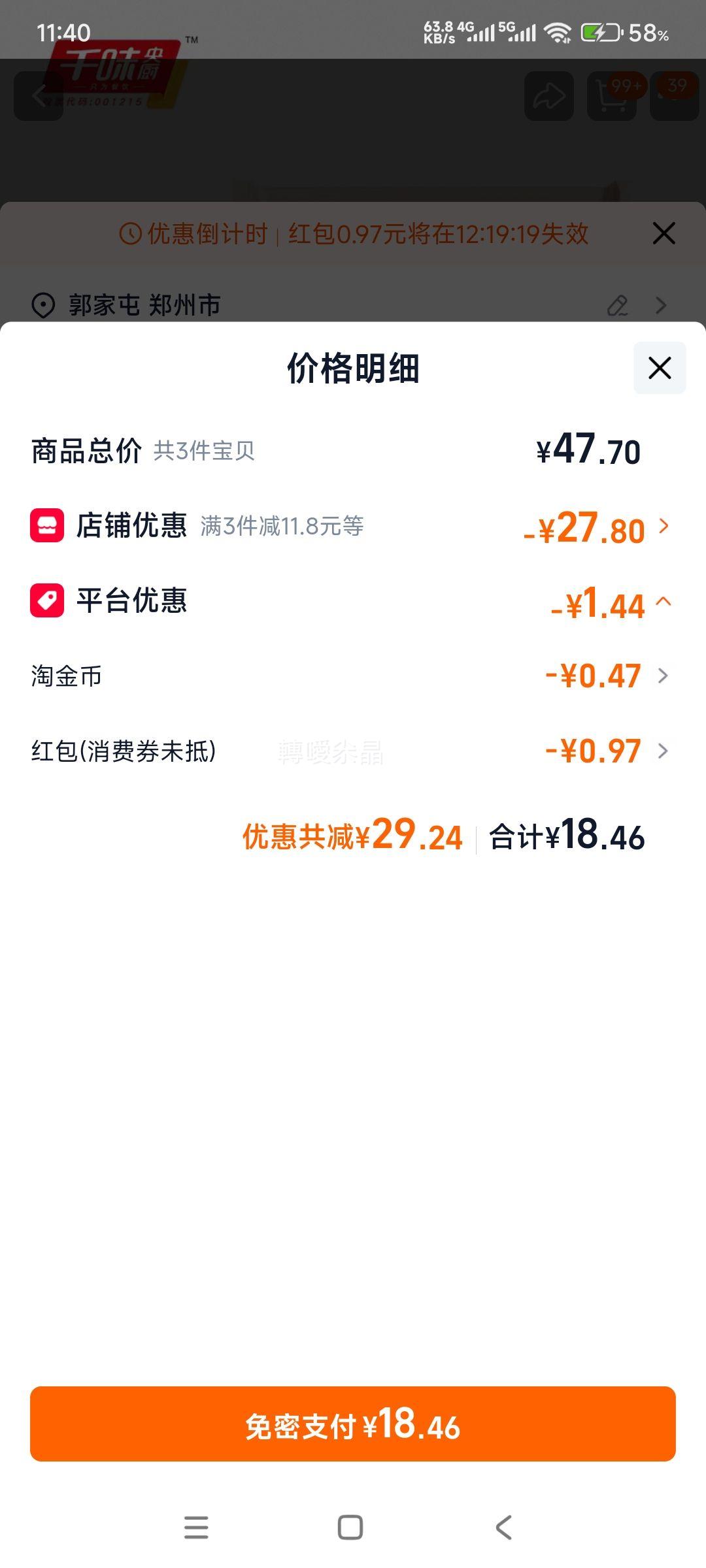Tap the share icon at the top
The image size is (706, 1568).
[549, 95]
